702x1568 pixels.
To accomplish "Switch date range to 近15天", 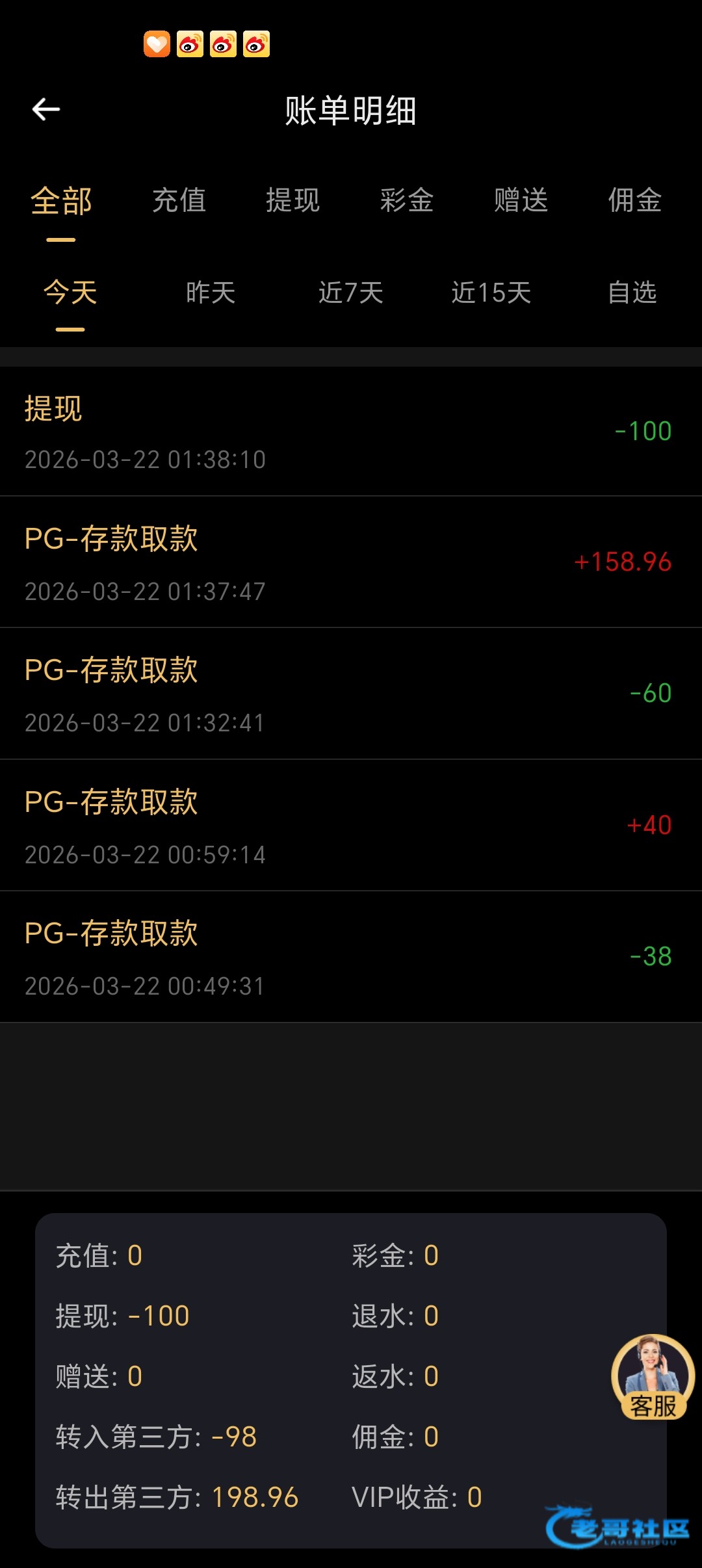I will (x=491, y=293).
